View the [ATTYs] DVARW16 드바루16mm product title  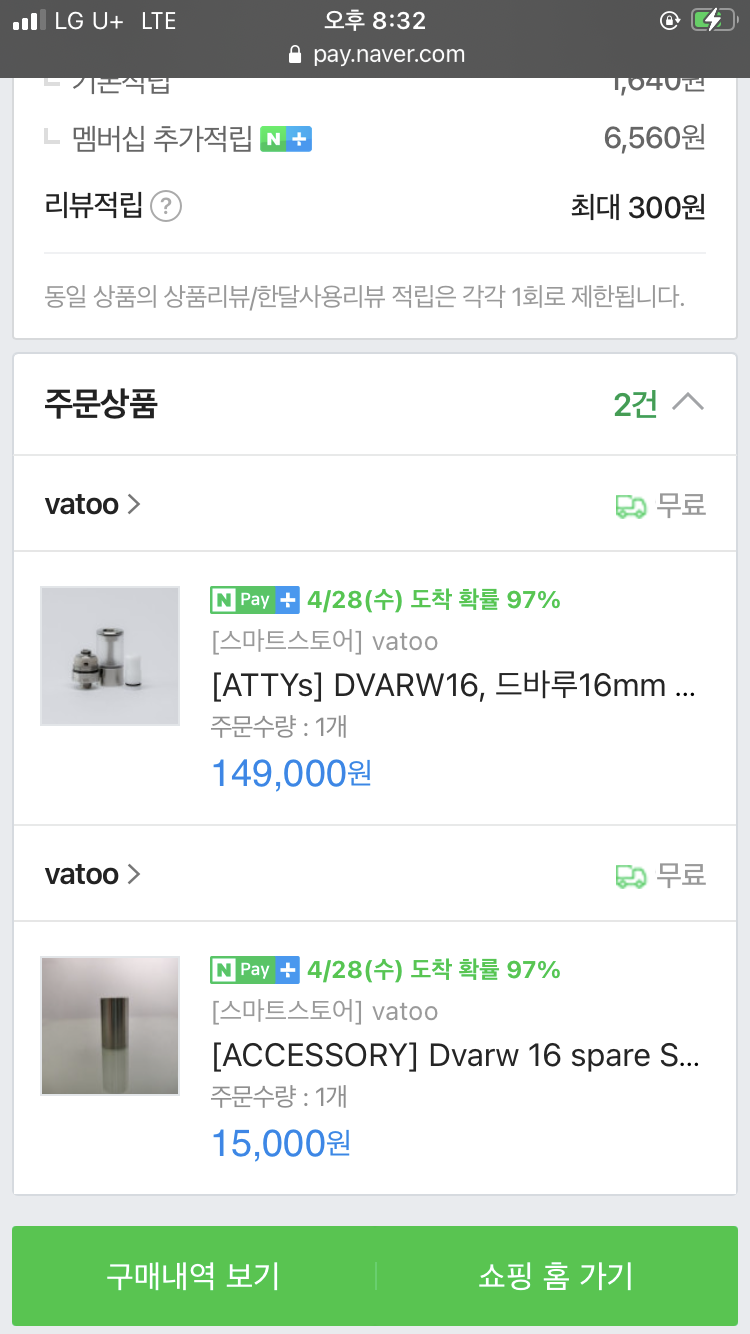pos(454,686)
